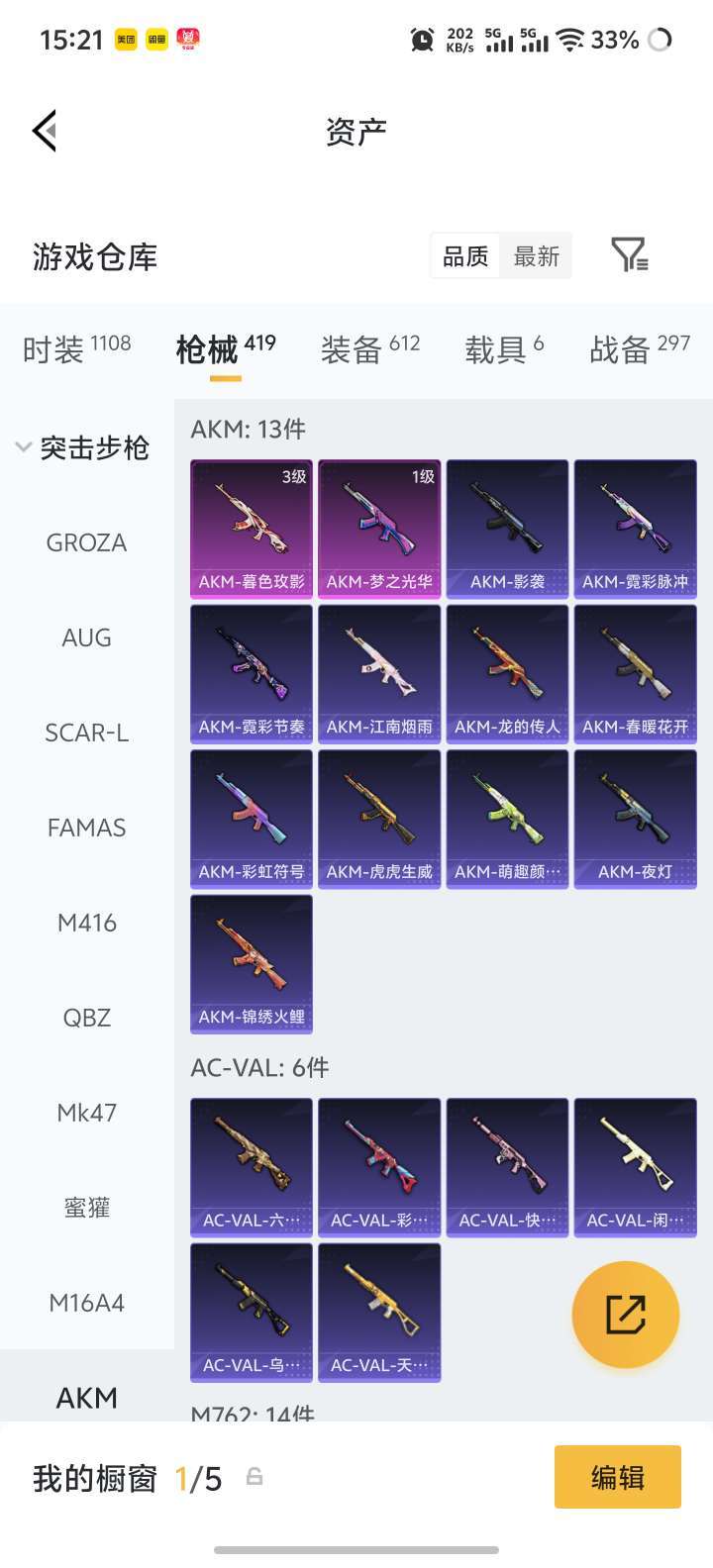Screen dimensions: 713x1568
Task: Sort inventory by 品质
Action: coord(465,256)
